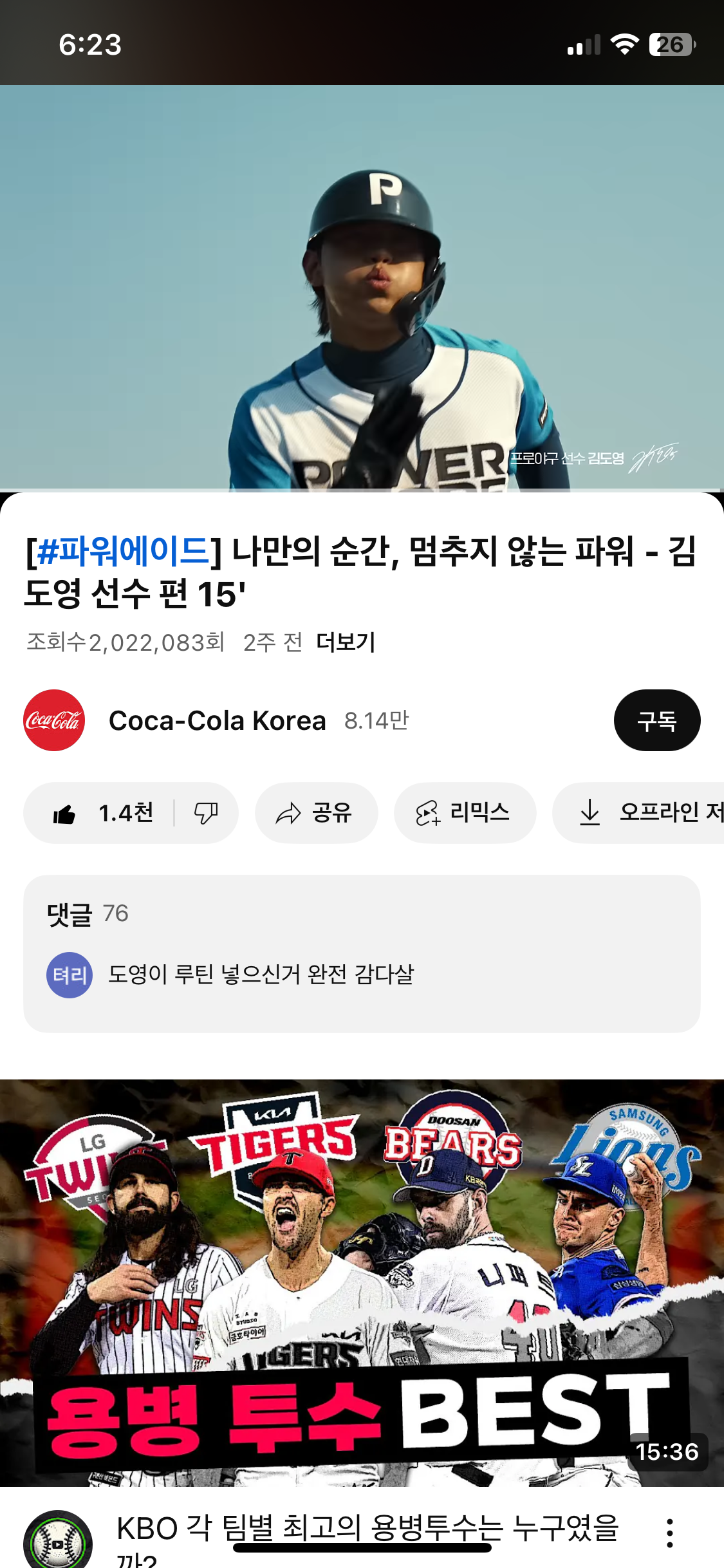724x1568 pixels.
Task: Subscribe with the 구독 button
Action: click(x=656, y=720)
